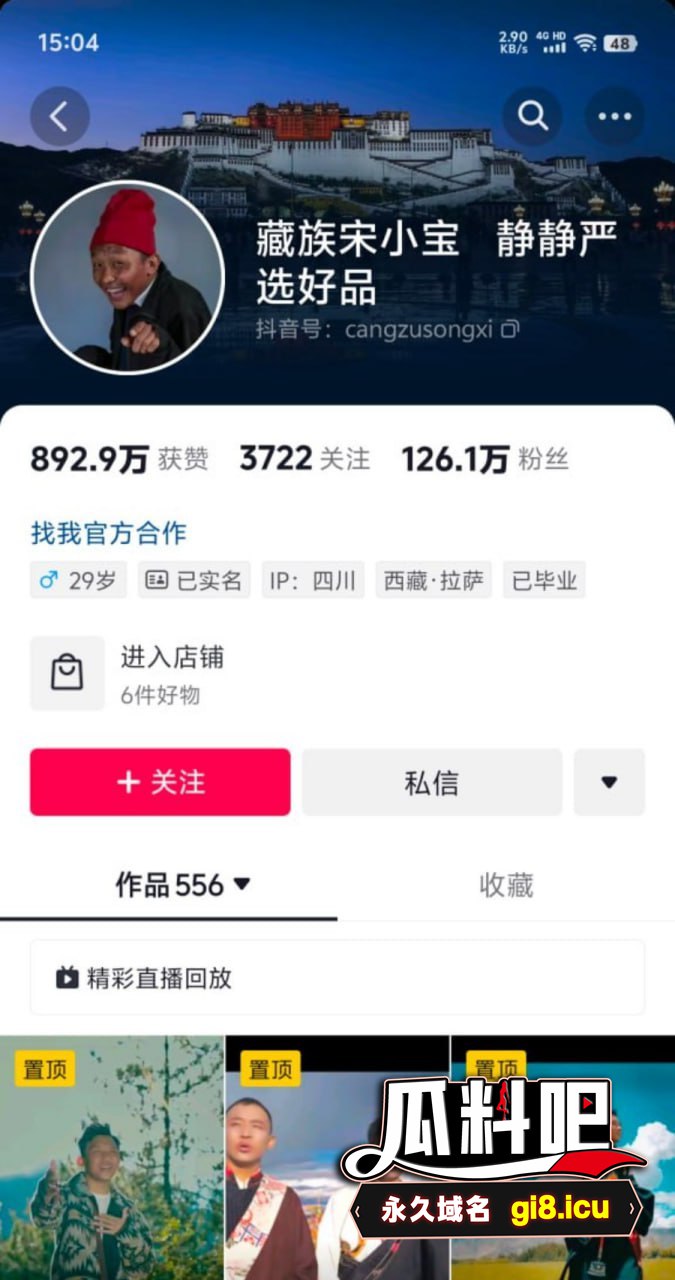This screenshot has height=1280, width=675.
Task: Copy the Douyin ID cangzusongxi
Action: [x=511, y=328]
